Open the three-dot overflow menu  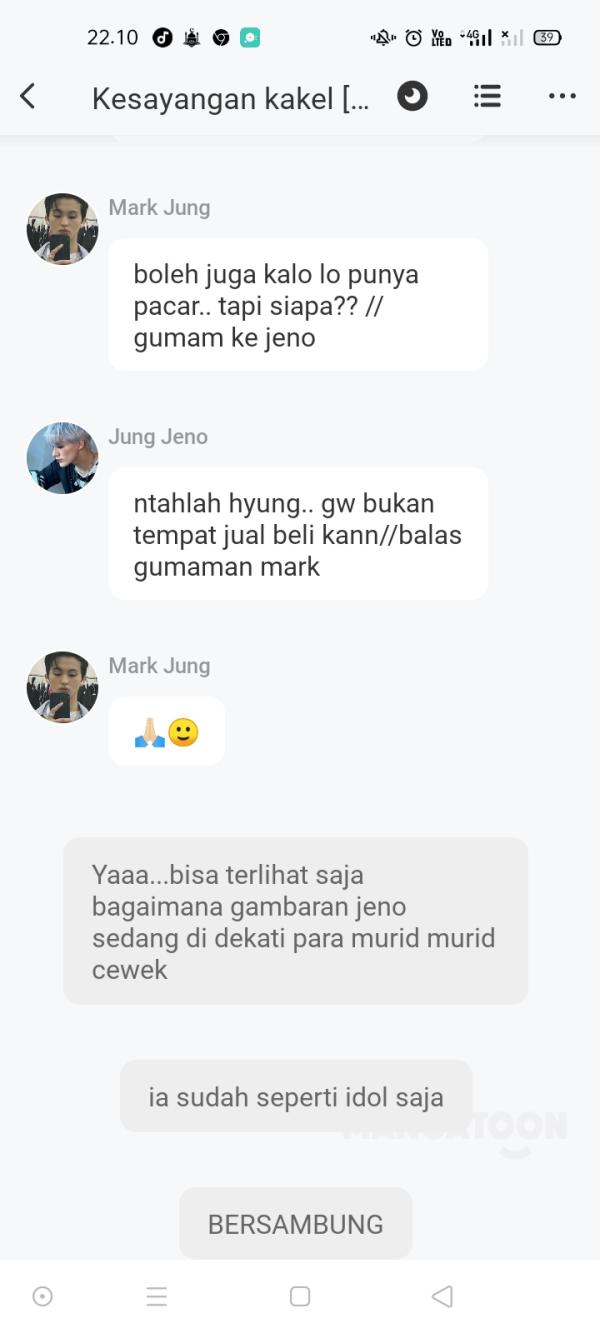point(562,96)
